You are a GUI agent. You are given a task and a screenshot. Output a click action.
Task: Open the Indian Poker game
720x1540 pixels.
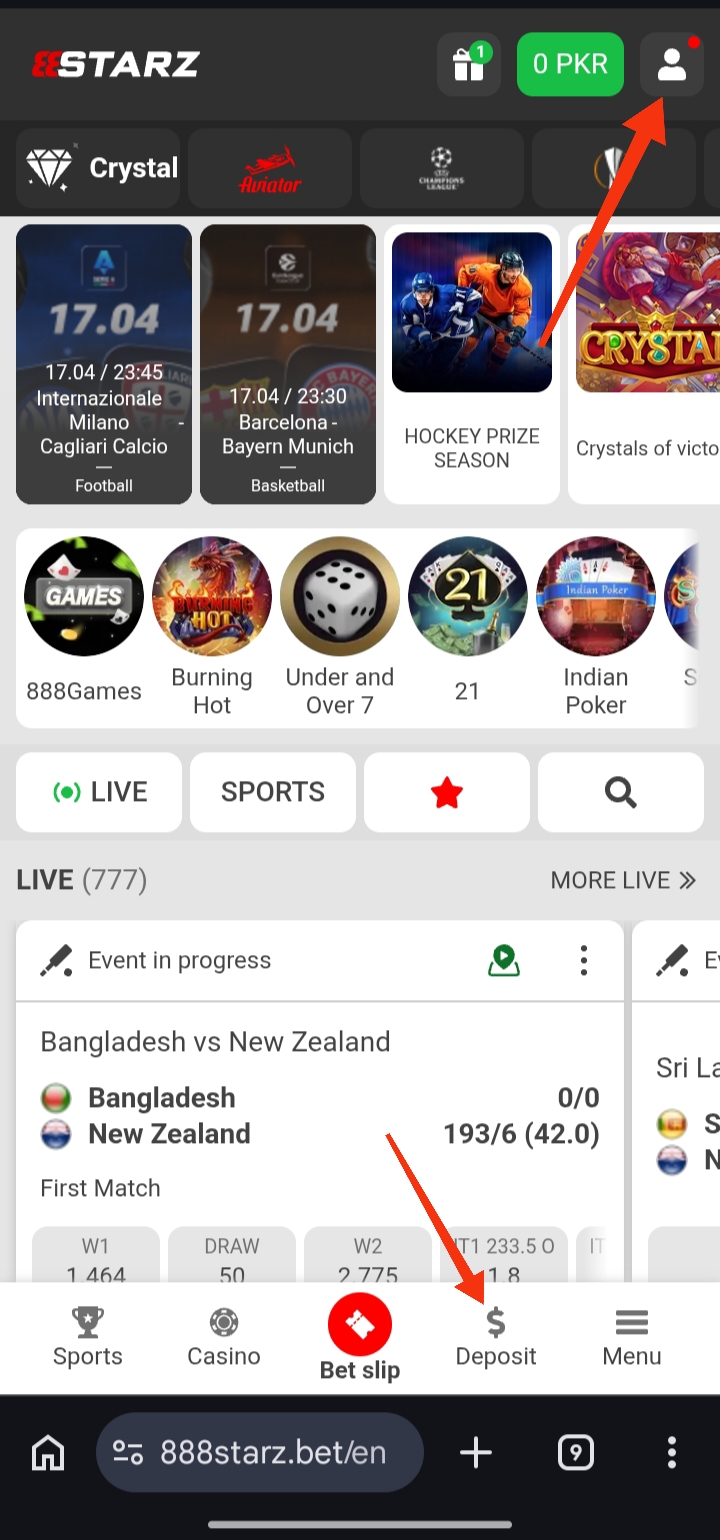596,626
